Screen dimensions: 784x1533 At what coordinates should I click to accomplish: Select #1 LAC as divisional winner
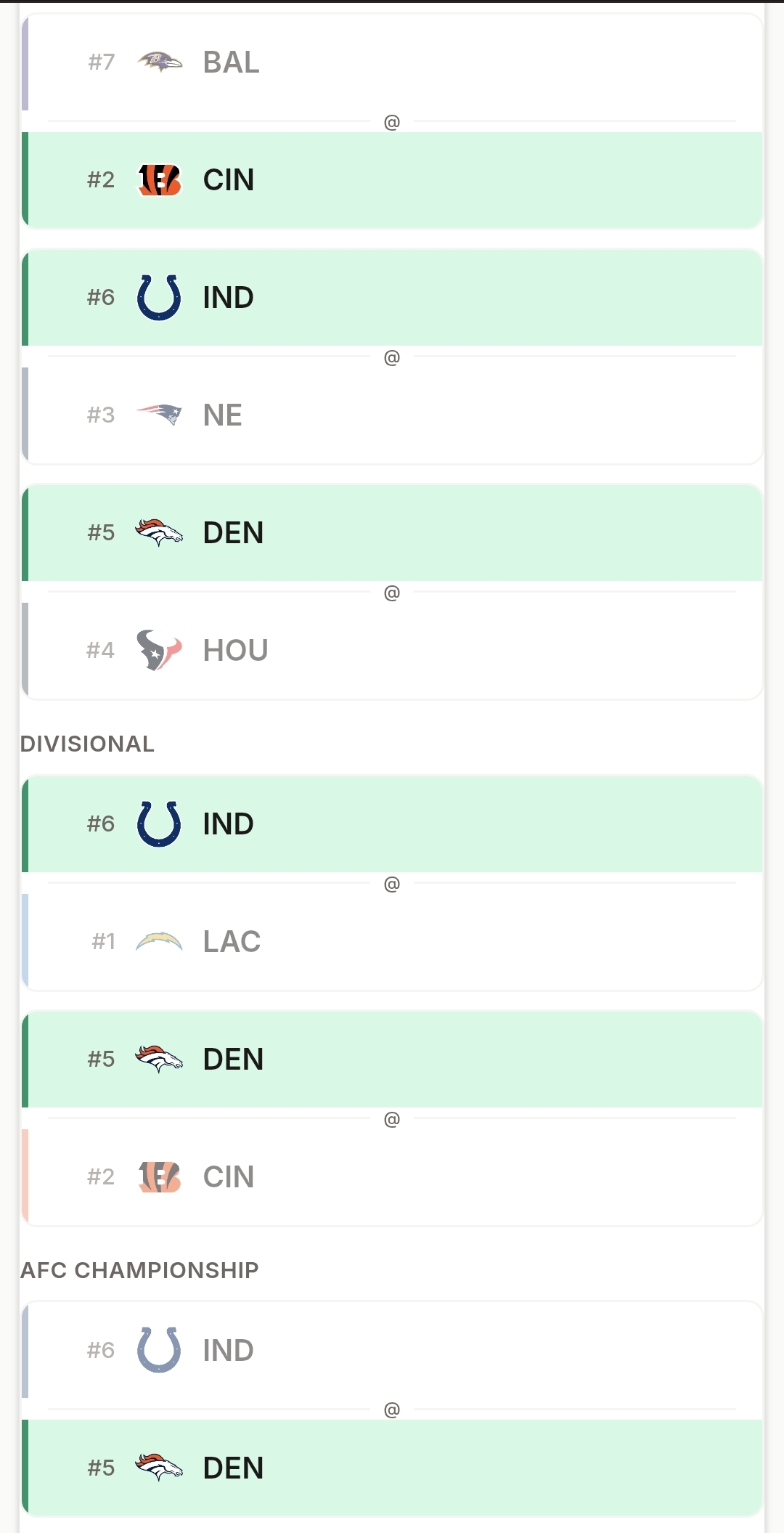click(x=392, y=941)
